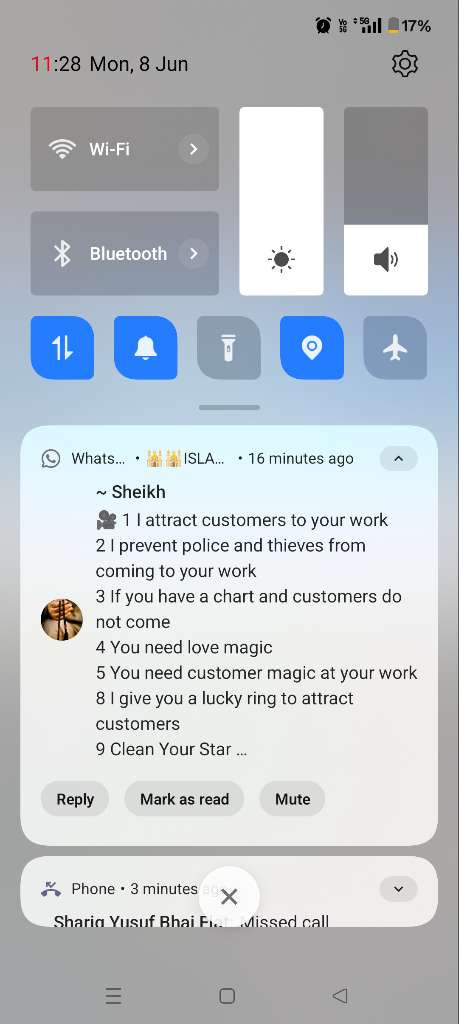
Task: Open Wi-Fi details with its arrow
Action: 193,149
